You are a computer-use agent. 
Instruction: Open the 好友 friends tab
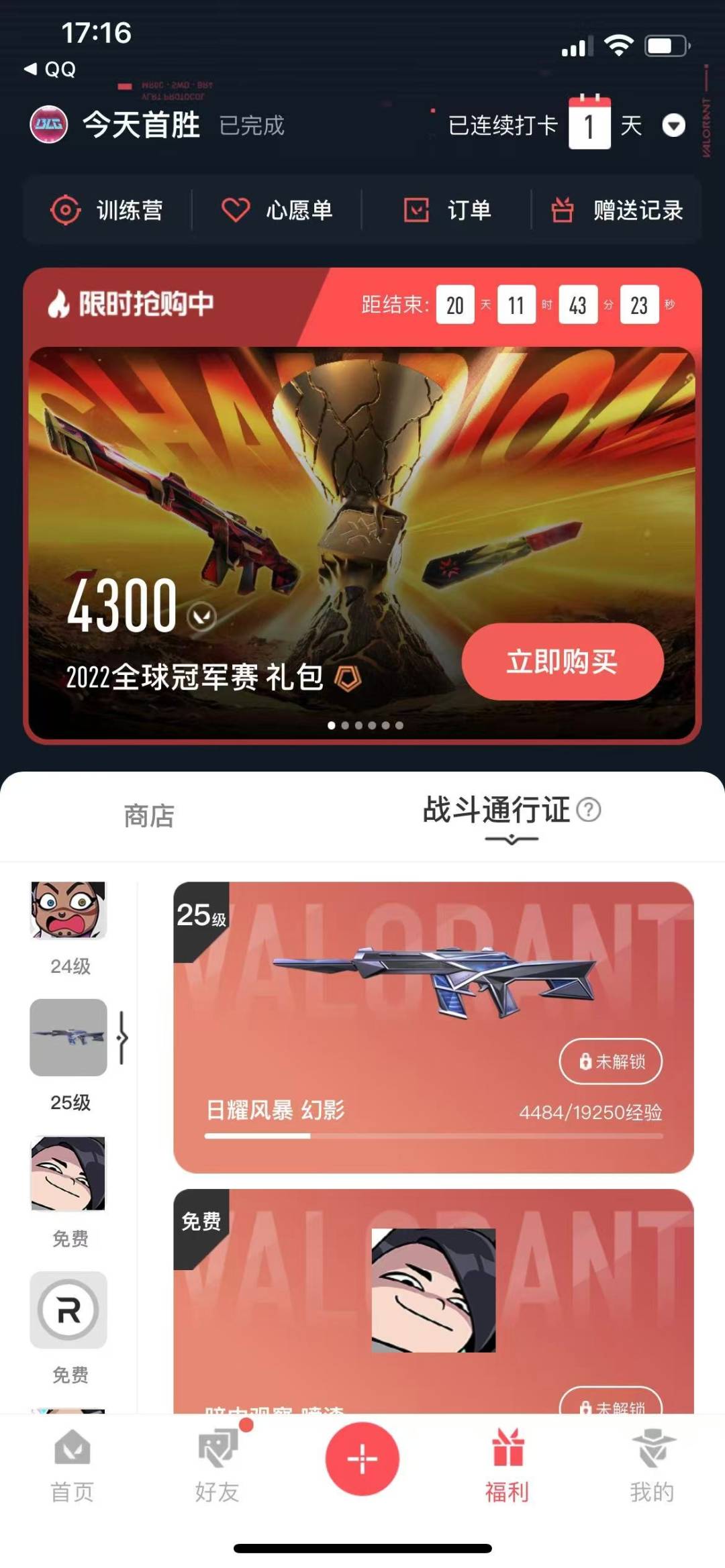[217, 1465]
